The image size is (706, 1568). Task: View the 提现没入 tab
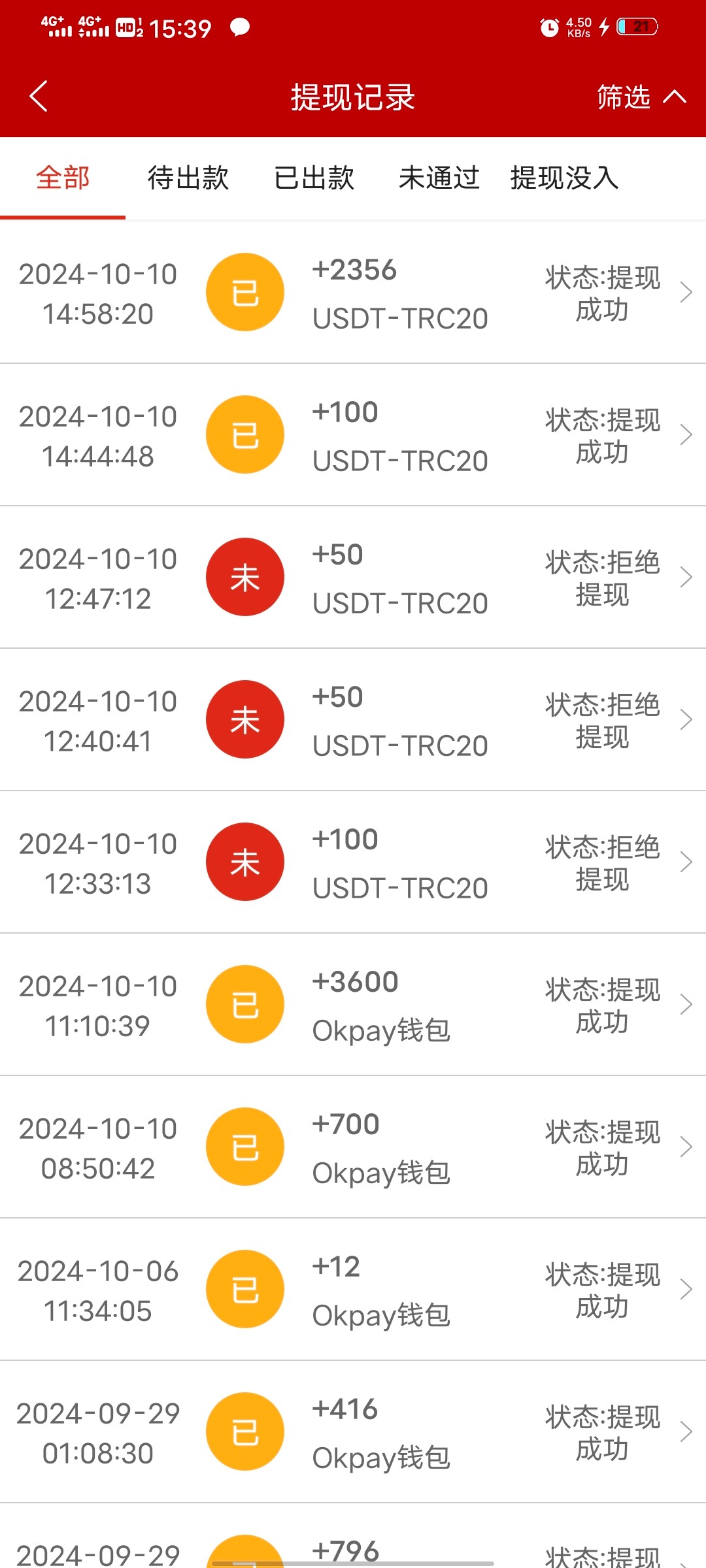[x=564, y=178]
